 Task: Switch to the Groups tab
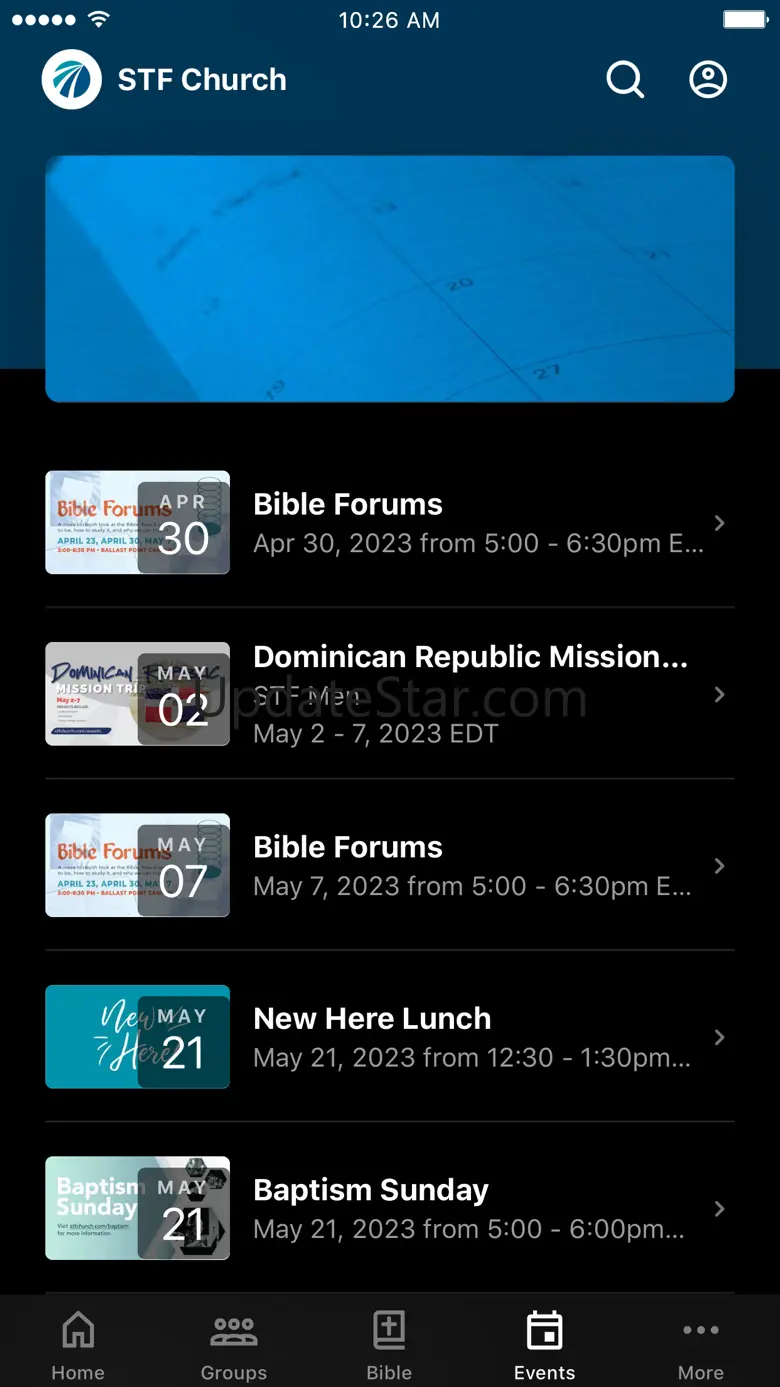pos(234,1345)
